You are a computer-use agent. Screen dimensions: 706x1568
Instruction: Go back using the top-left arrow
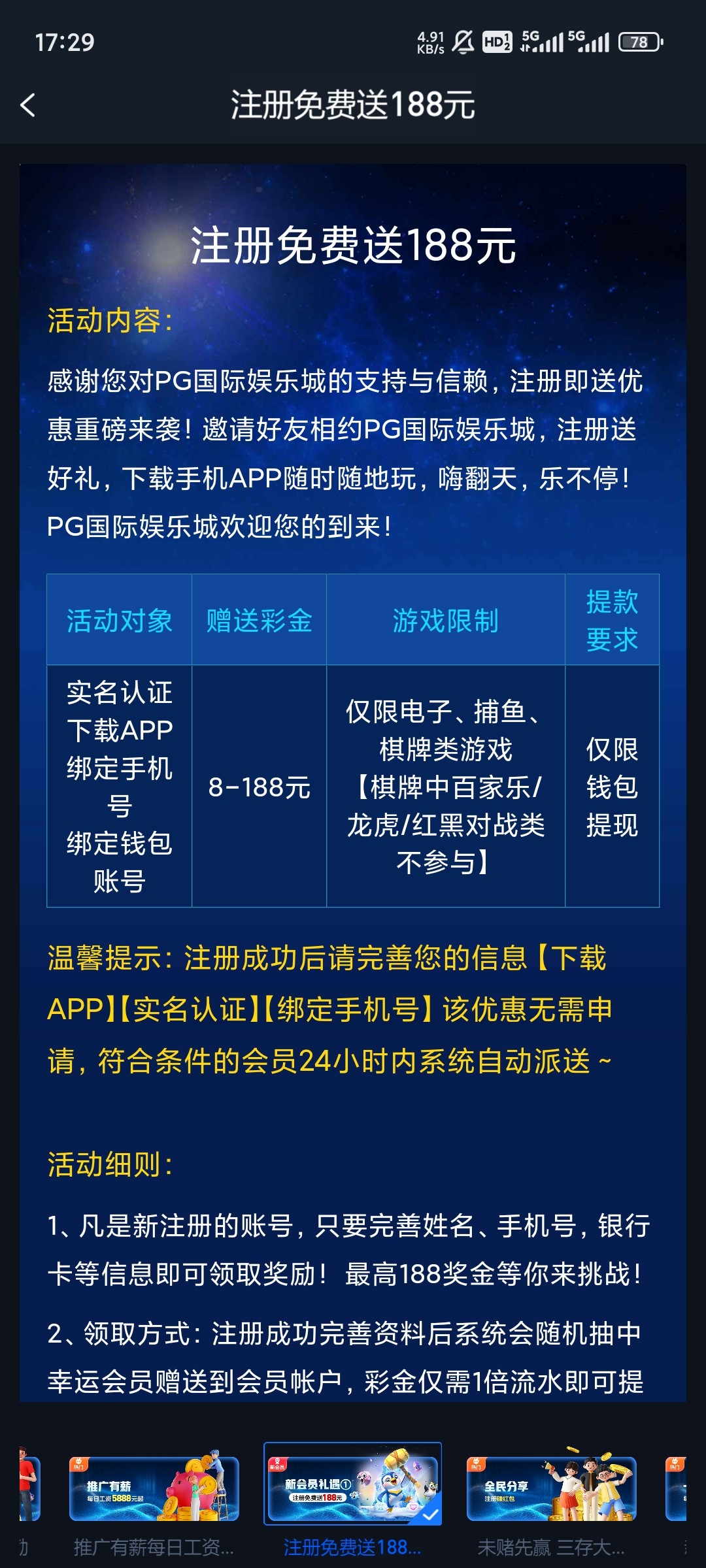pyautogui.click(x=28, y=105)
